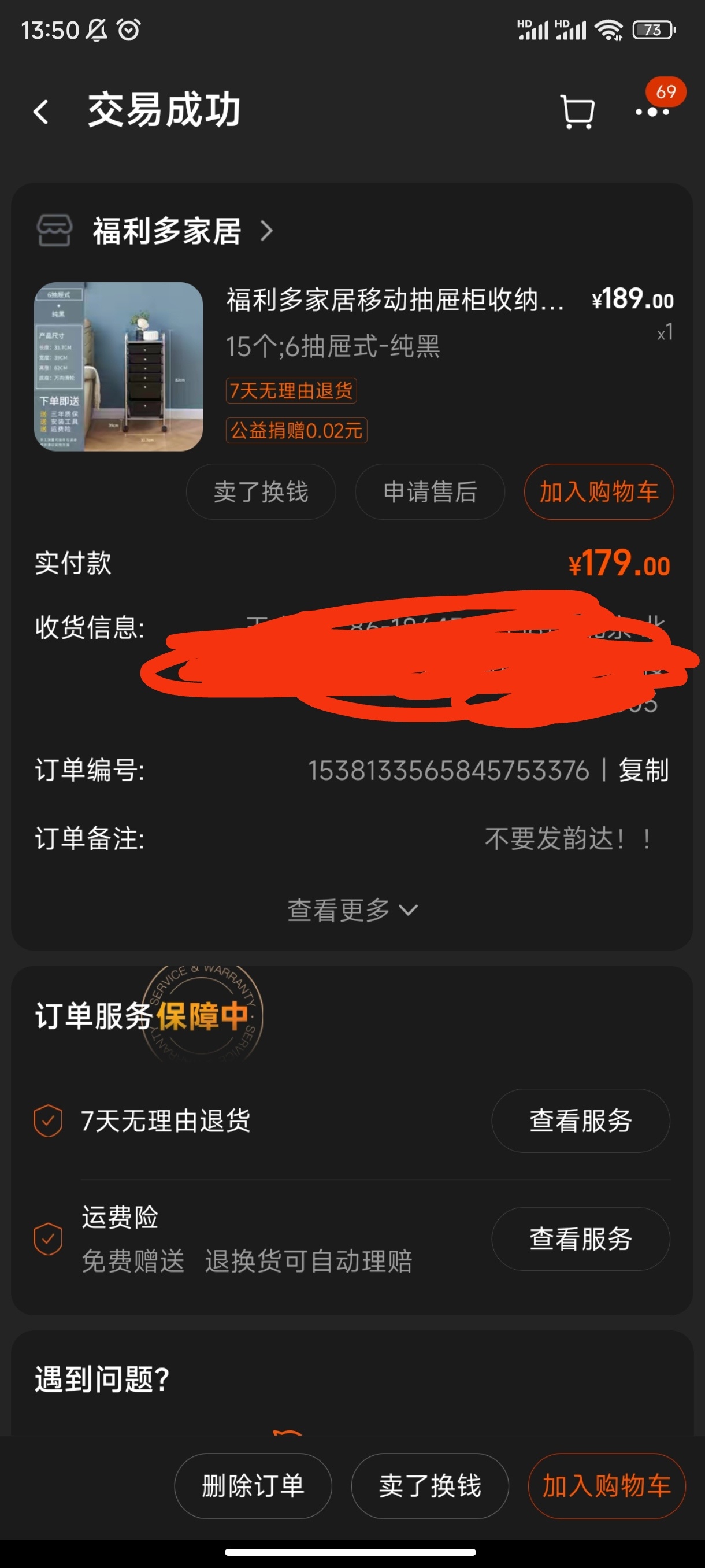The image size is (705, 1568).
Task: Tap 加入购物车 under the product
Action: pyautogui.click(x=599, y=492)
